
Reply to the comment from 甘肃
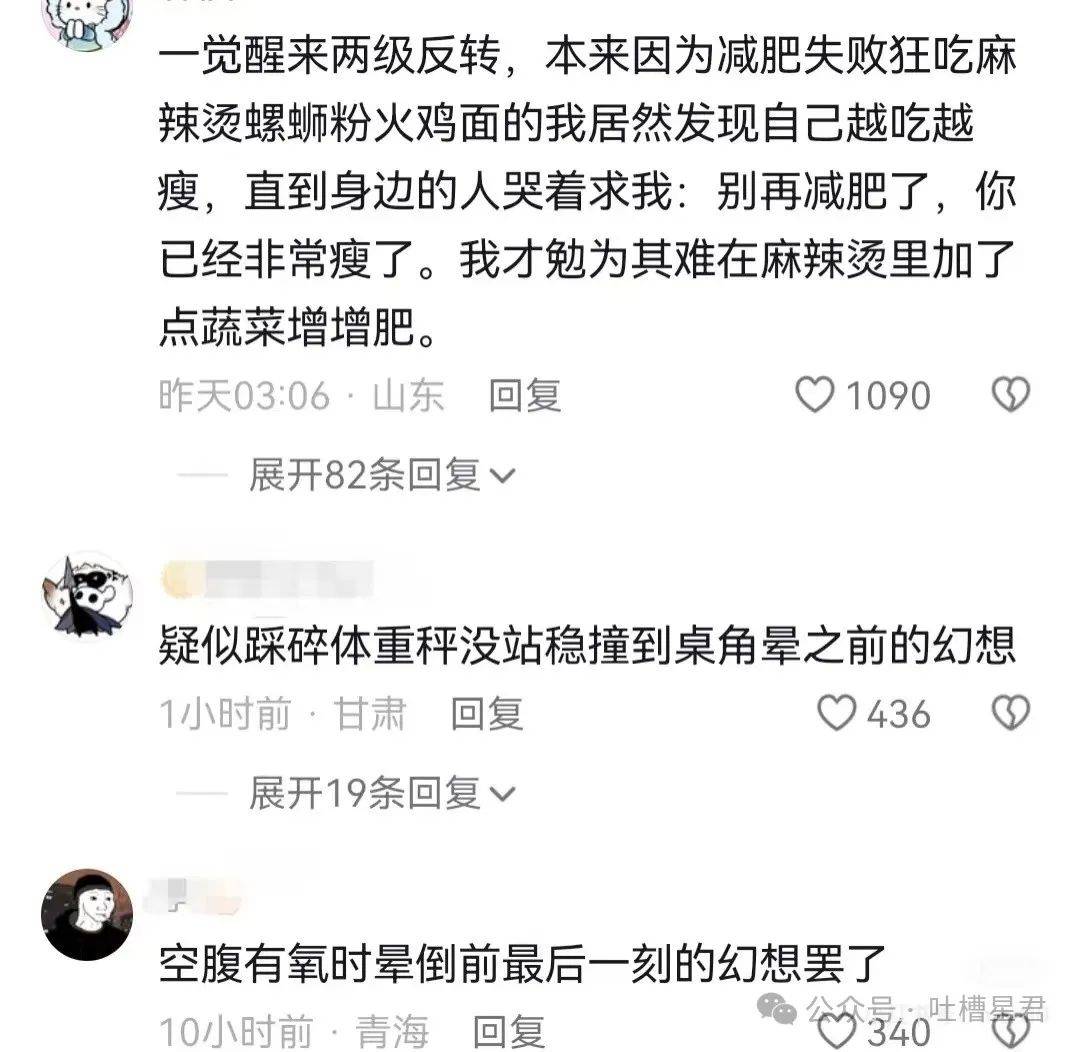coord(487,714)
